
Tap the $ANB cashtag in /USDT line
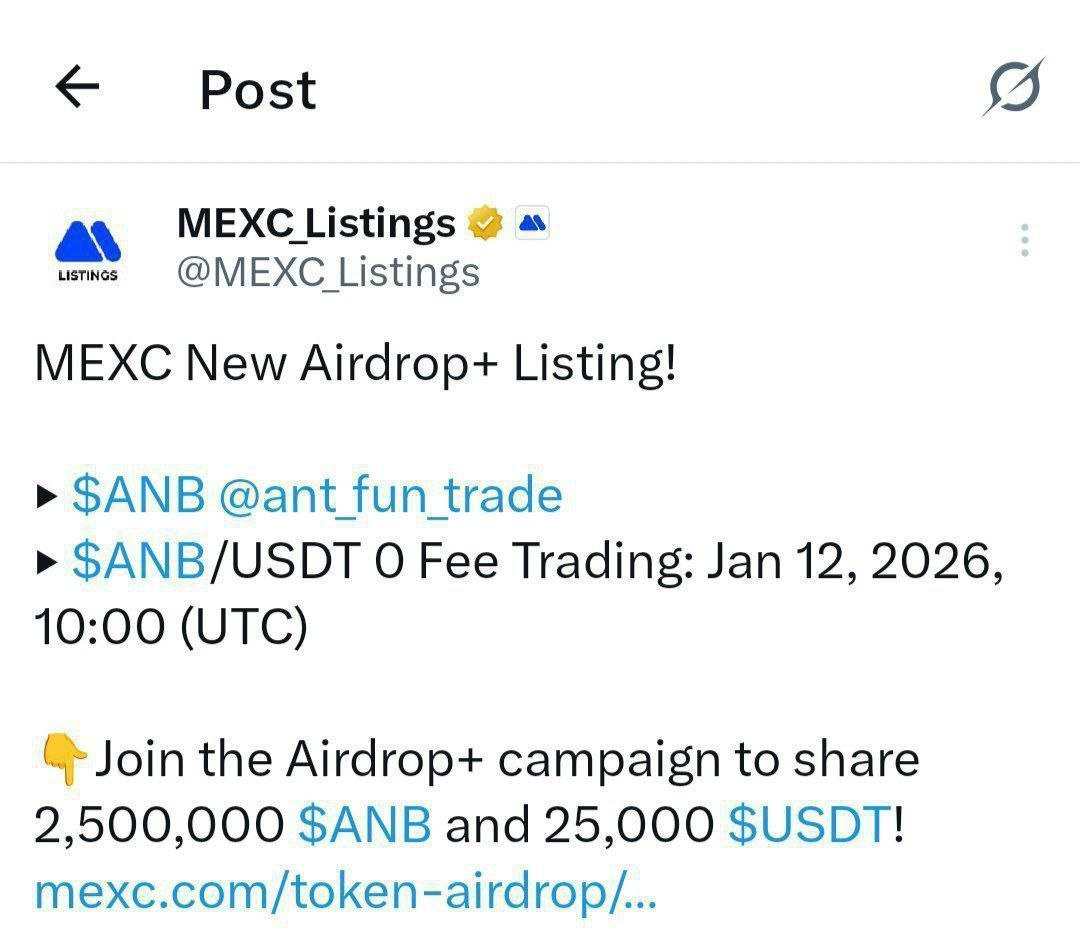click(138, 562)
